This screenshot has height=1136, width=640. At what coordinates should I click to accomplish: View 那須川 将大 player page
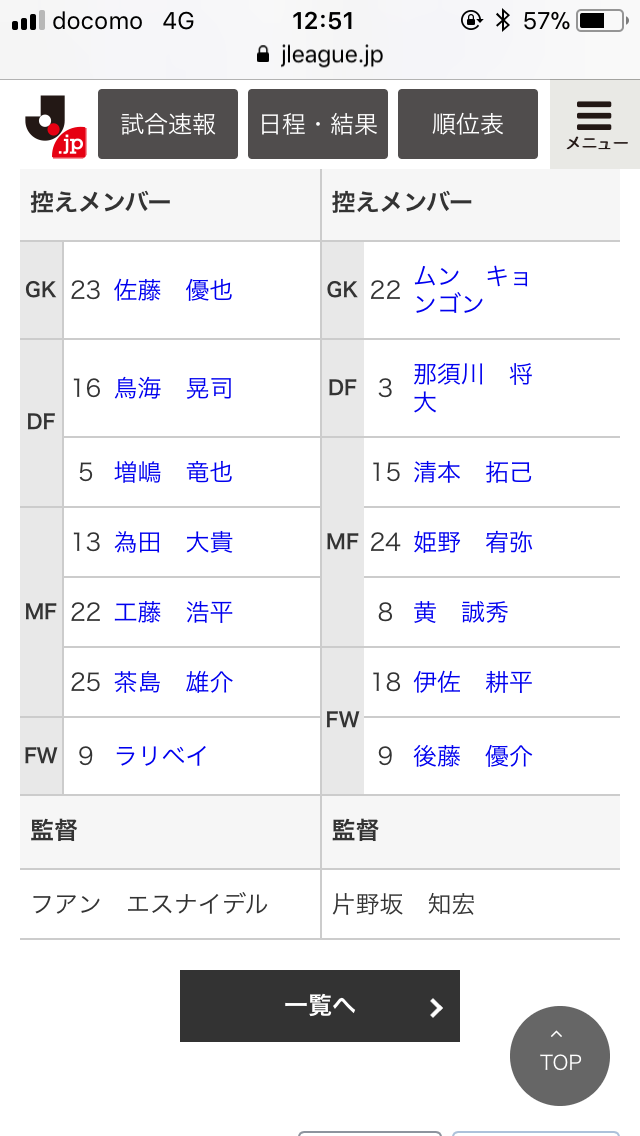pos(473,388)
